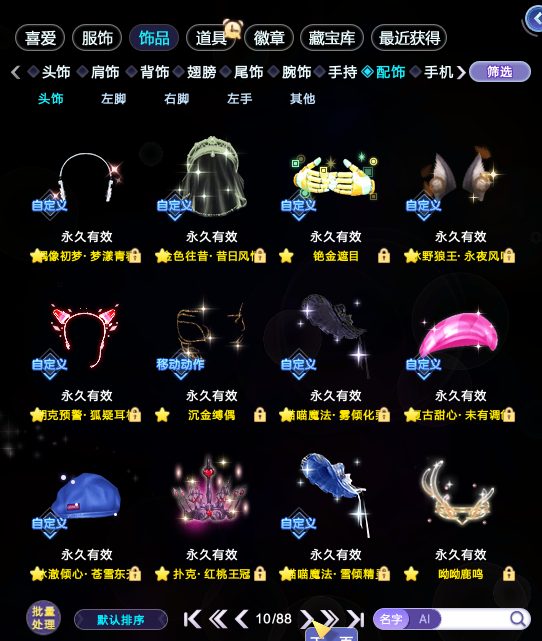Viewport: 542px width, 641px height.
Task: Tap the 筛选 filter button
Action: (x=500, y=72)
